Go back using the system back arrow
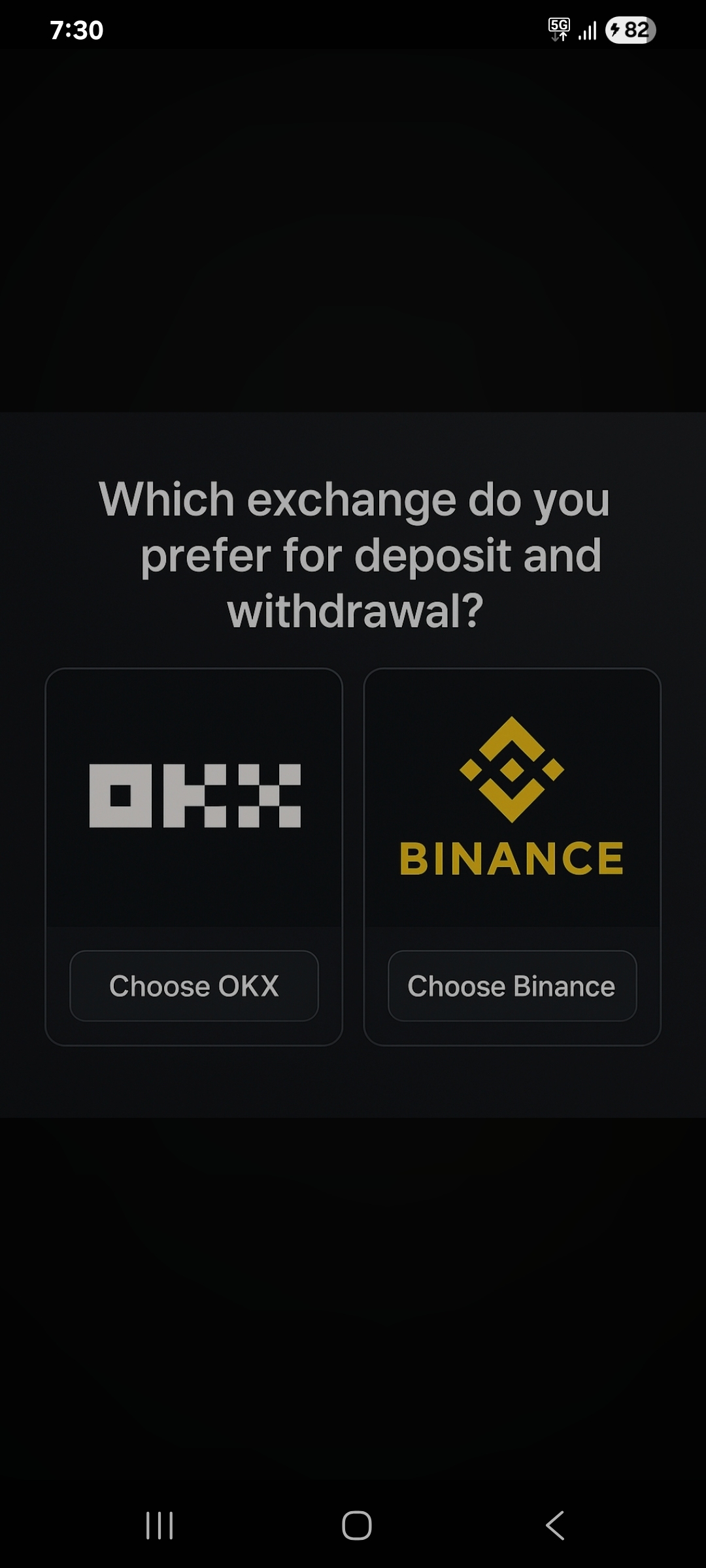Viewport: 706px width, 1568px height. (x=555, y=1526)
